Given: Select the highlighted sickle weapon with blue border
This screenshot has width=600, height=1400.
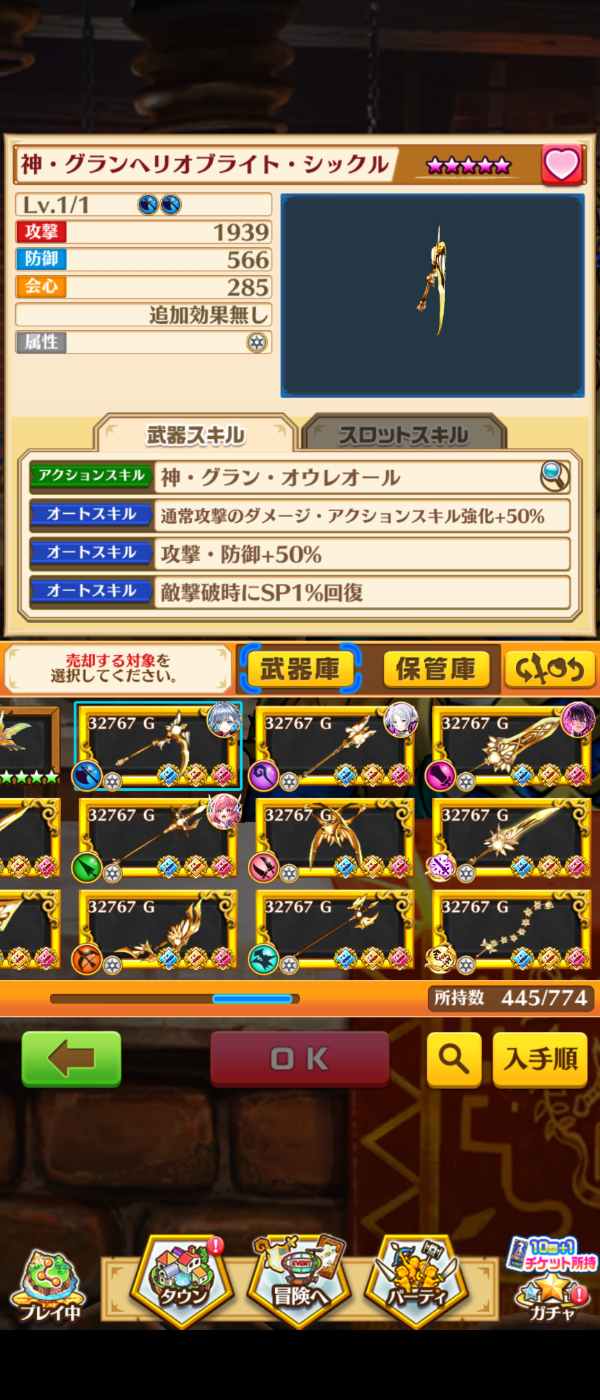Looking at the screenshot, I should click(158, 745).
